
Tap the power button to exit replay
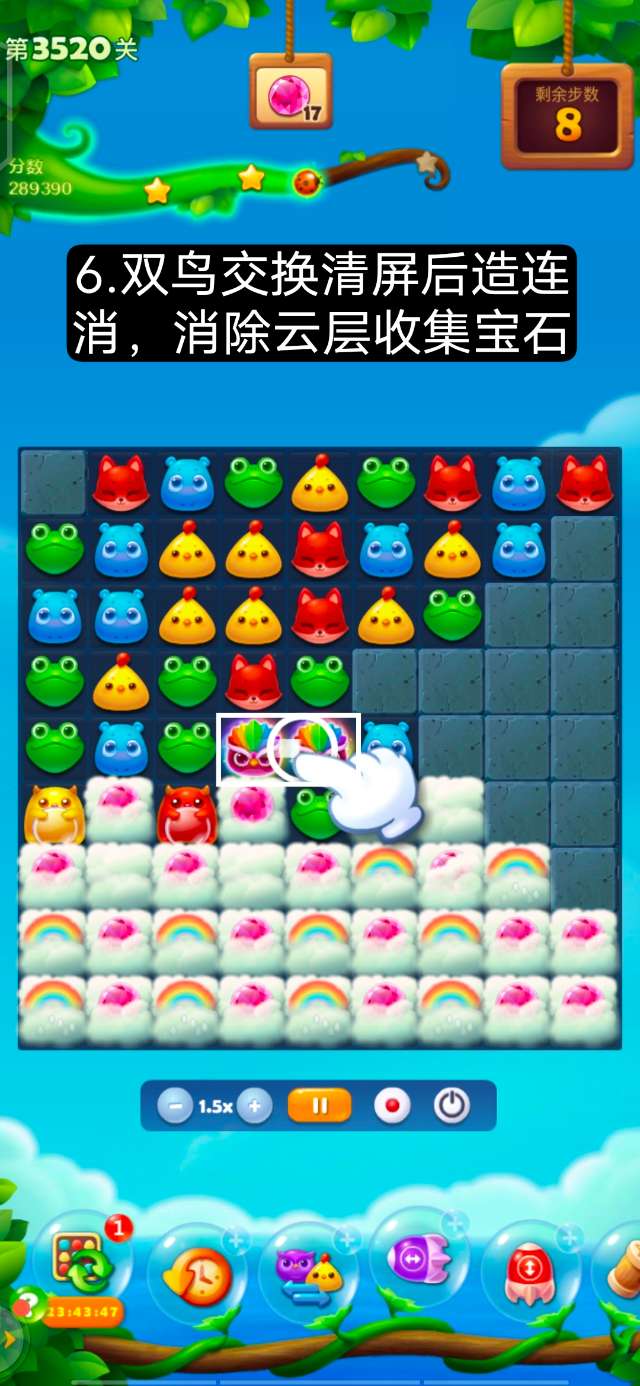tap(452, 1106)
